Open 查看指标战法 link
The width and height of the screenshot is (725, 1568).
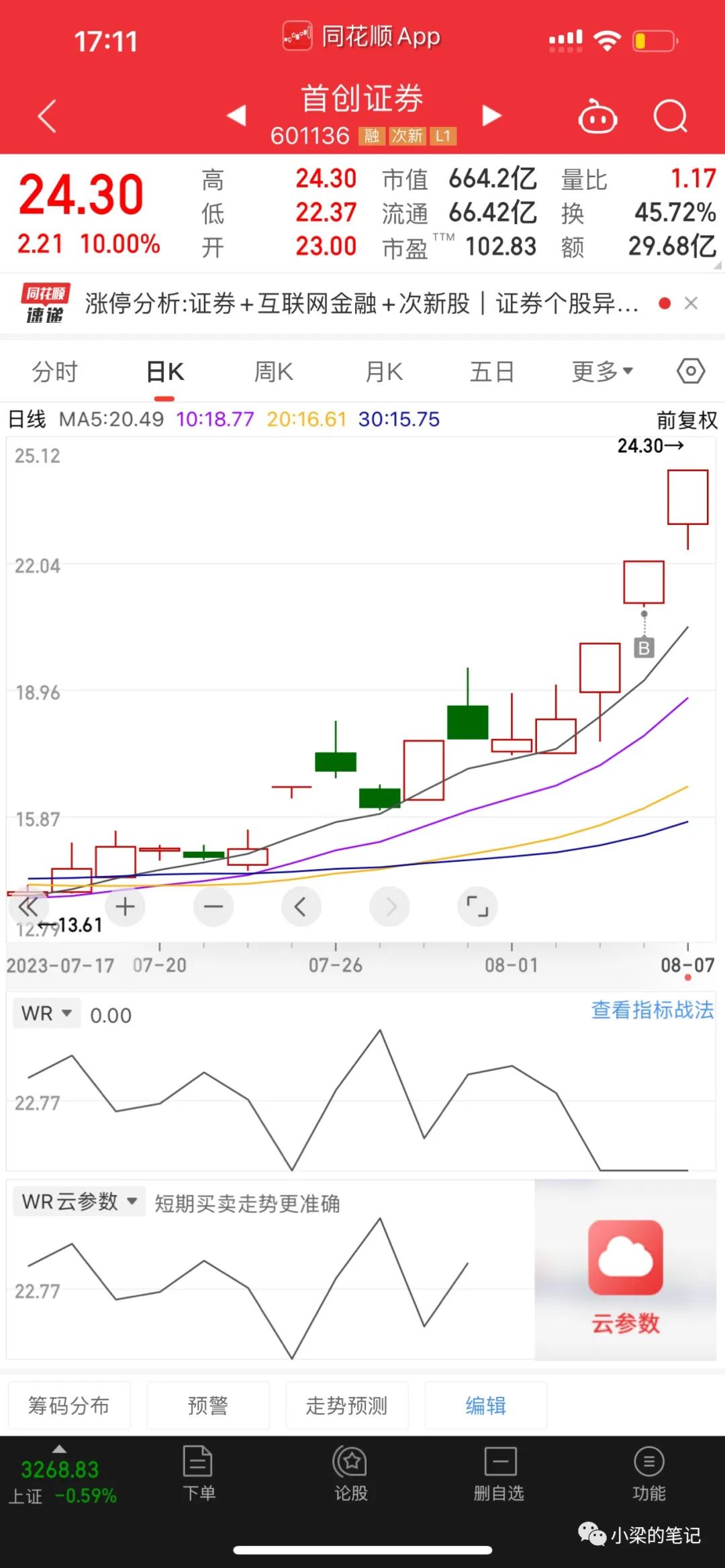(652, 1010)
